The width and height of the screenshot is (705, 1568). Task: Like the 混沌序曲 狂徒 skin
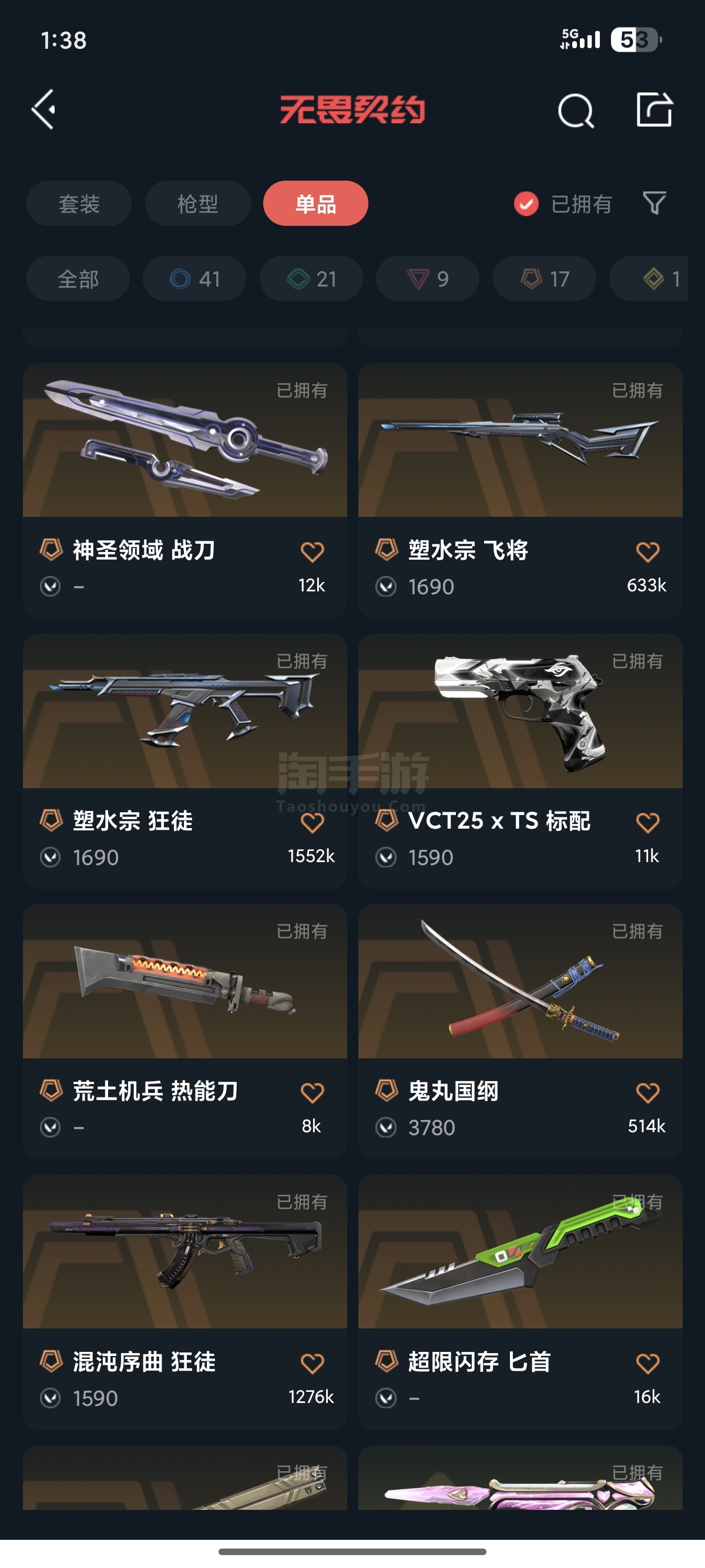[312, 1363]
